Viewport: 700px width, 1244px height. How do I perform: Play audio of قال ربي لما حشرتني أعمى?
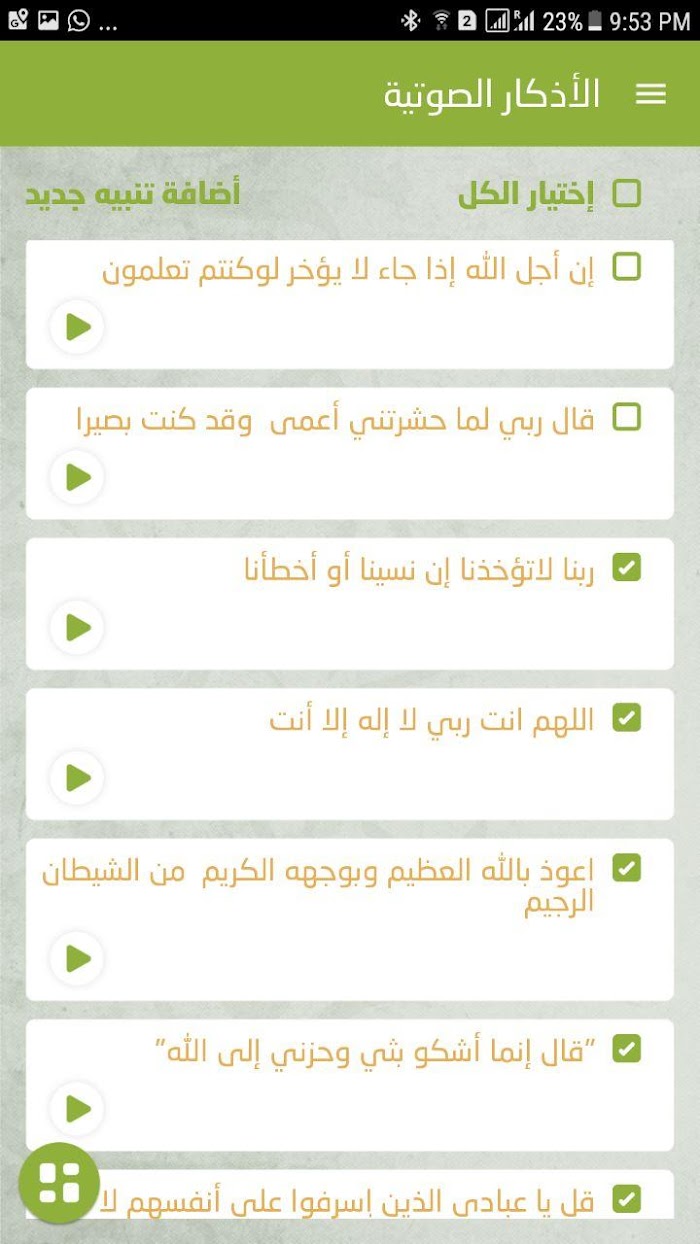[x=77, y=477]
